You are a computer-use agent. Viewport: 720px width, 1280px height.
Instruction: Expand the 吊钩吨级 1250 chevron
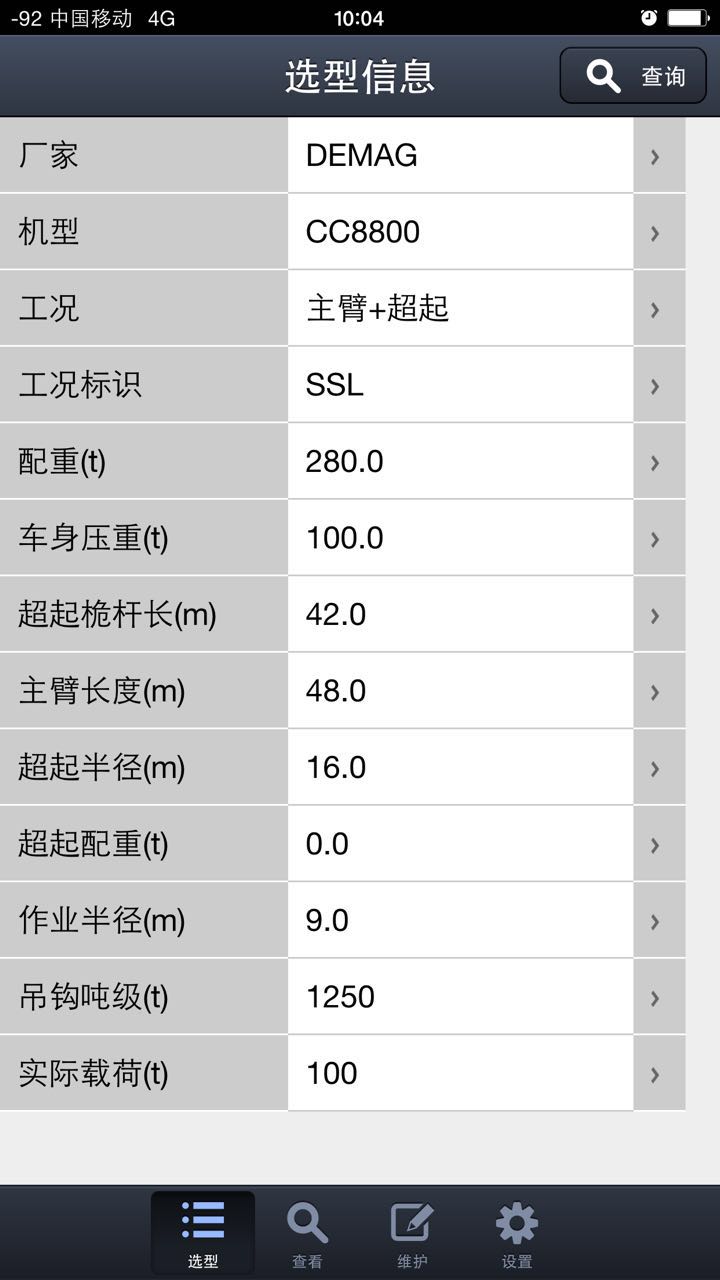tap(656, 996)
